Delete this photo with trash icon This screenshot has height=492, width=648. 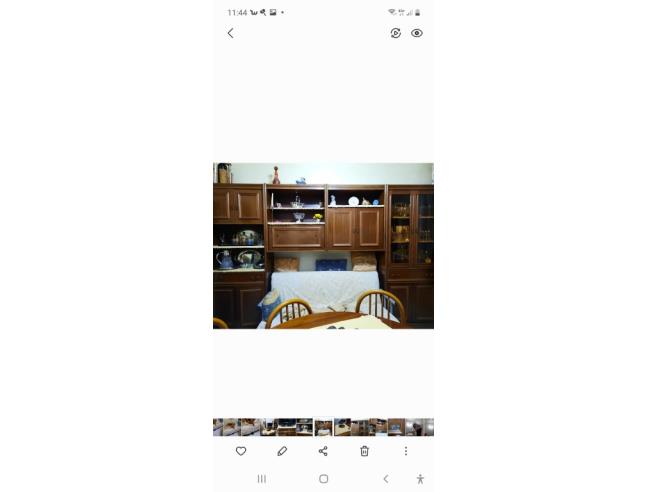pos(364,451)
